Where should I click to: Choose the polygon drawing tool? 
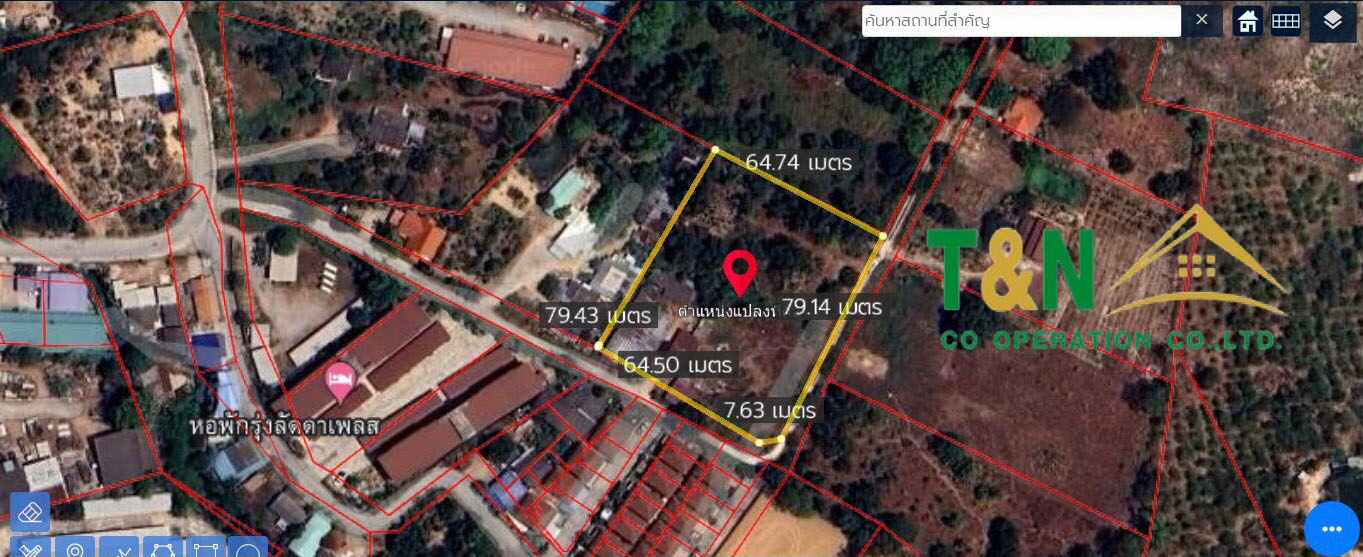pos(162,549)
